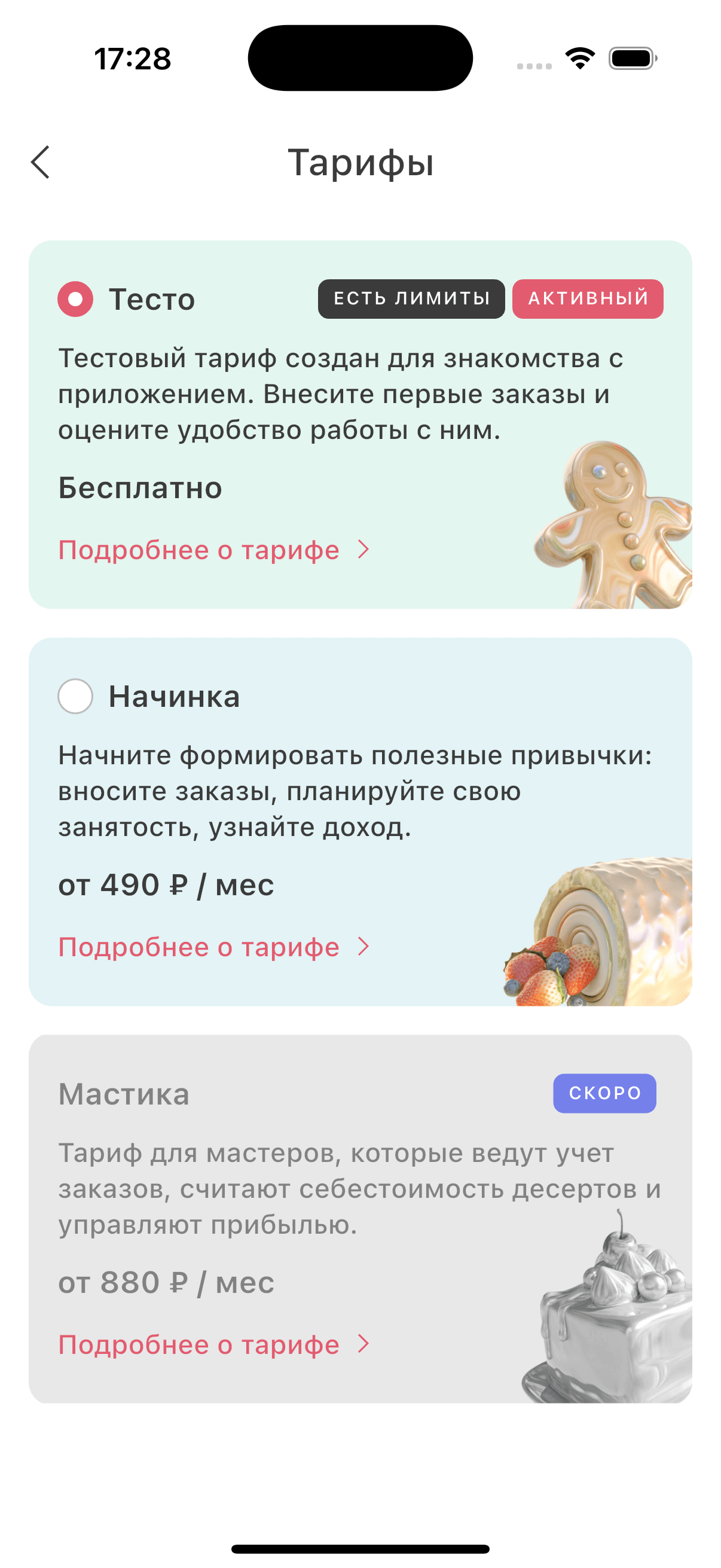This screenshot has height=1568, width=721.
Task: Open Подробнее о тарифе for Начинка
Action: (213, 947)
